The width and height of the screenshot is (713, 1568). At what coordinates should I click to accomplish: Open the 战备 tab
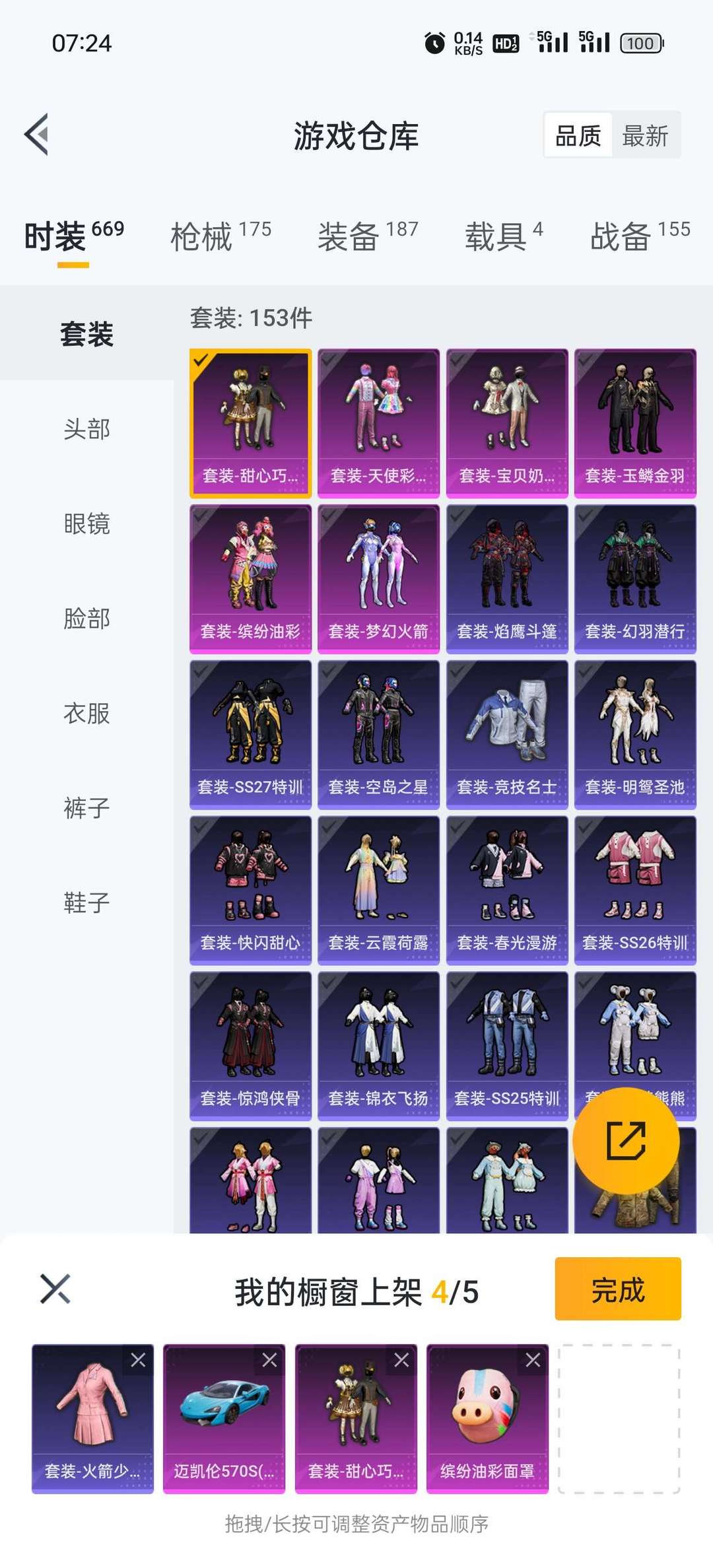point(640,236)
